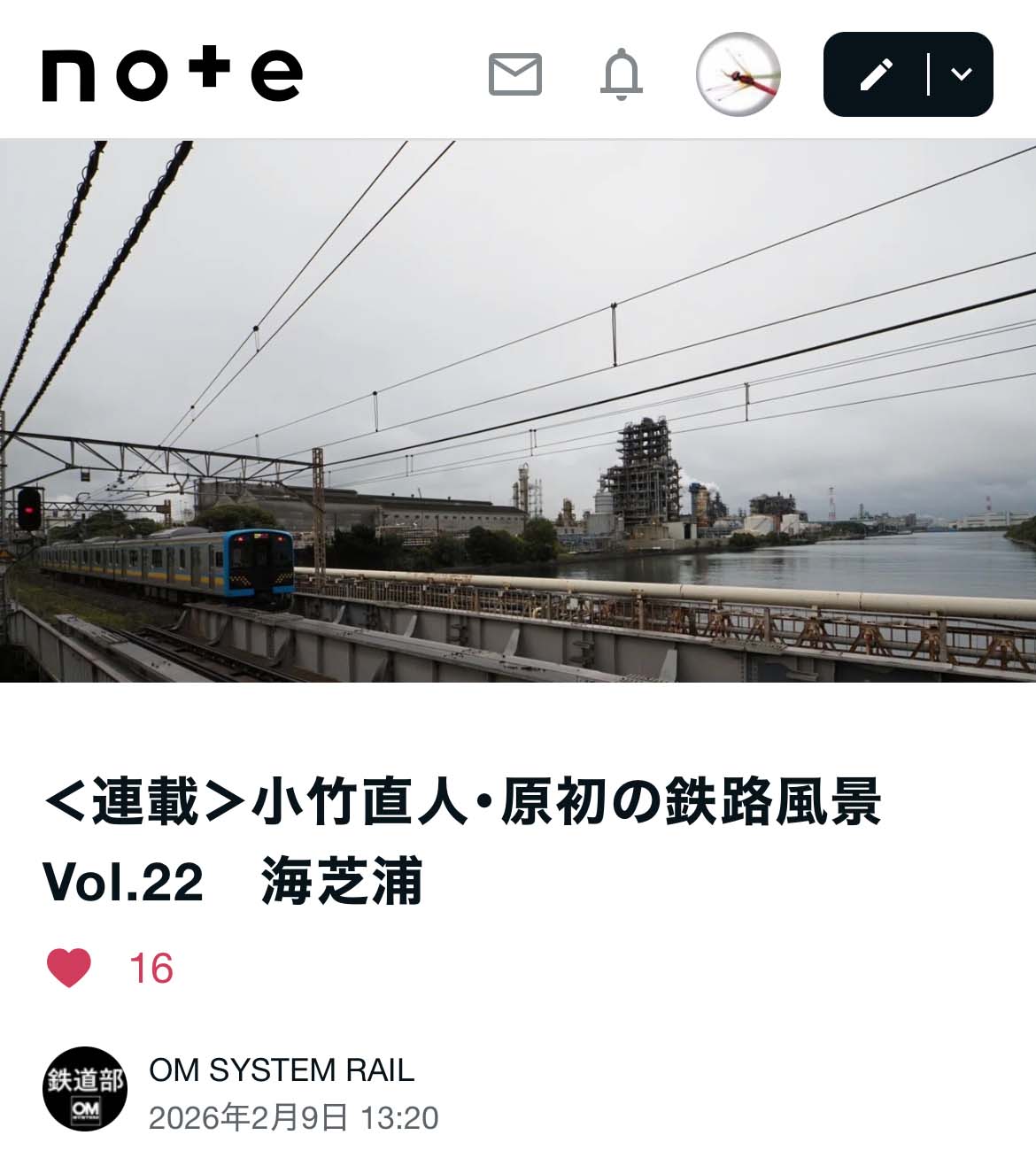Open your profile avatar menu
This screenshot has width=1036, height=1166.
coord(738,74)
